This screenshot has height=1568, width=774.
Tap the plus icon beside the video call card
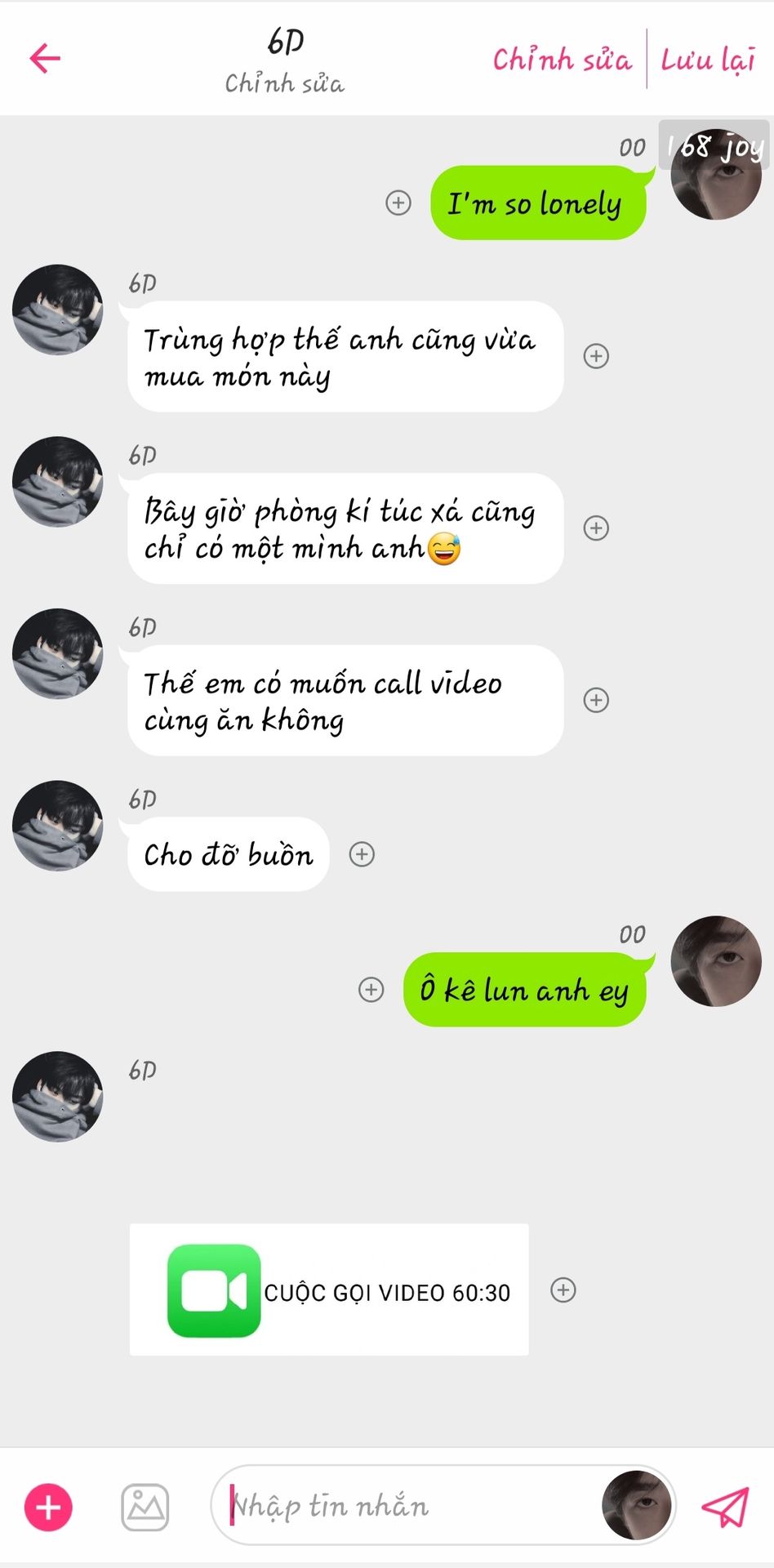(563, 1290)
